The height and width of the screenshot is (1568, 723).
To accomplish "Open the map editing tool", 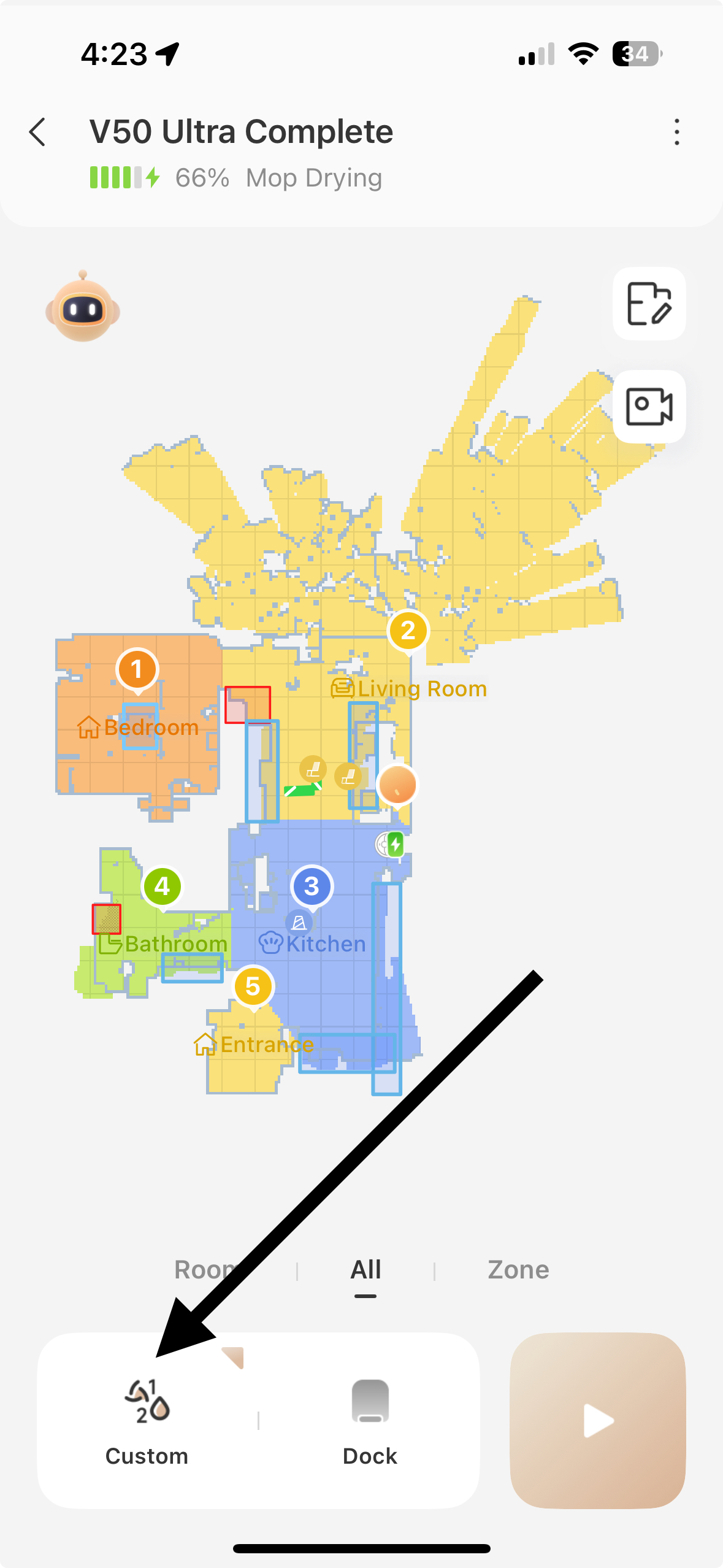I will click(x=649, y=304).
